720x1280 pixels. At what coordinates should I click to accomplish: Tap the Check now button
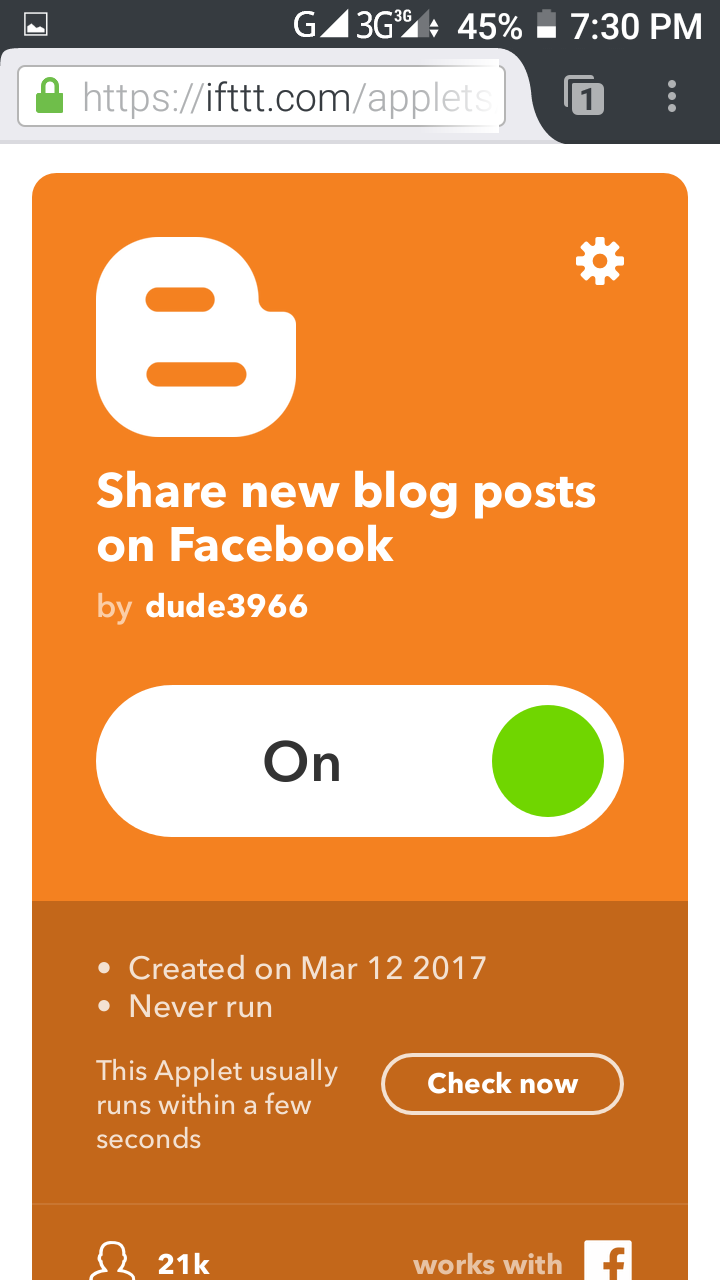click(x=502, y=1084)
